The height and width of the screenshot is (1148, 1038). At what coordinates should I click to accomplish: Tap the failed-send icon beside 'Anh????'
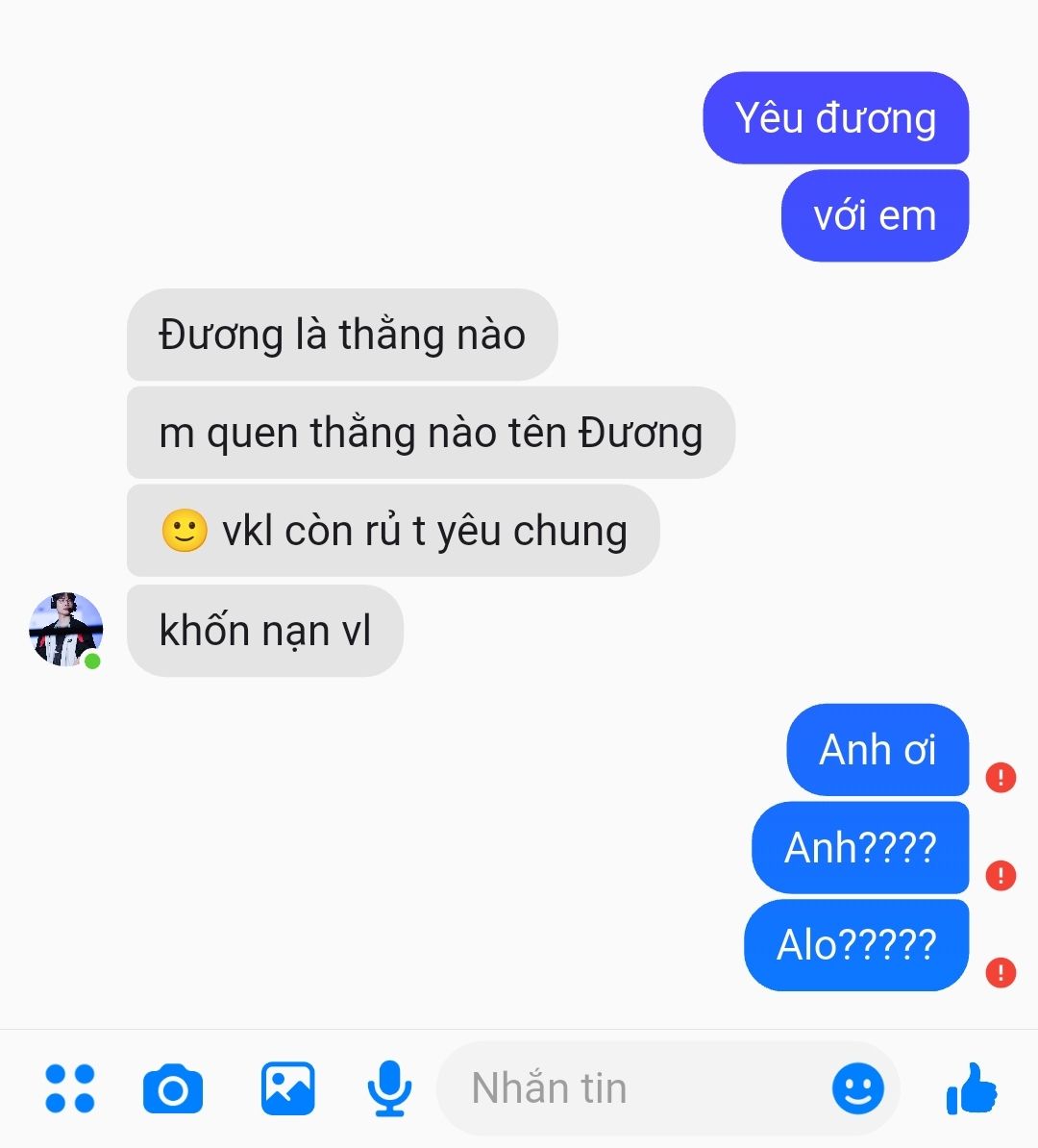coord(1001,875)
